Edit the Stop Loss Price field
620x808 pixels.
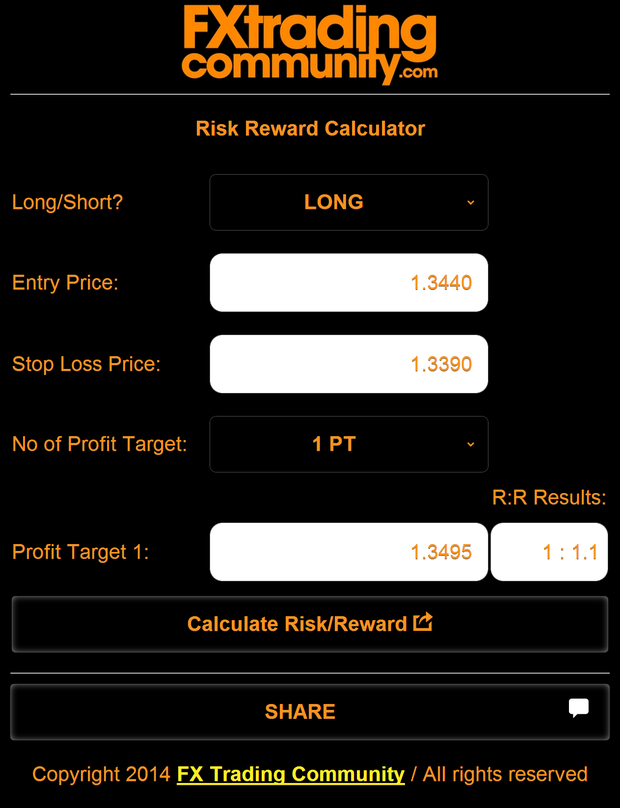point(348,364)
